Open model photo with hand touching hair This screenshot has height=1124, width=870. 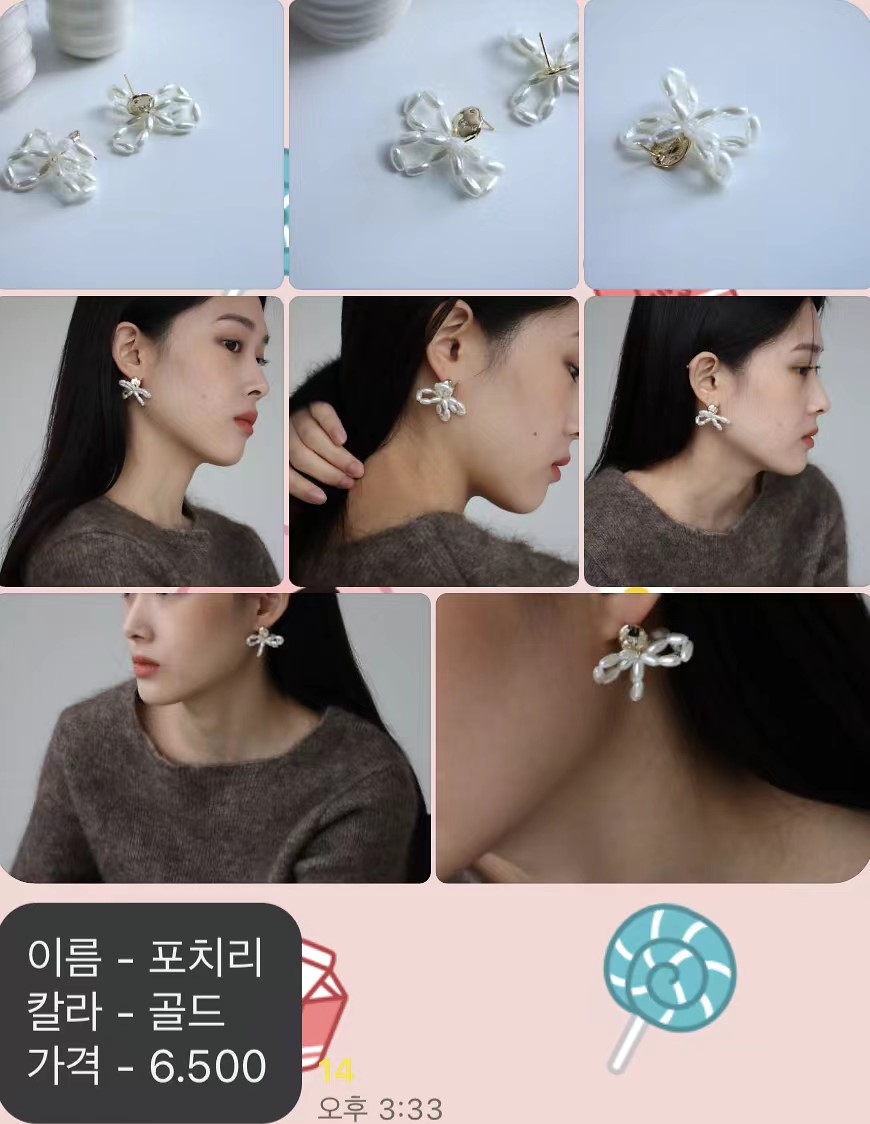point(433,441)
